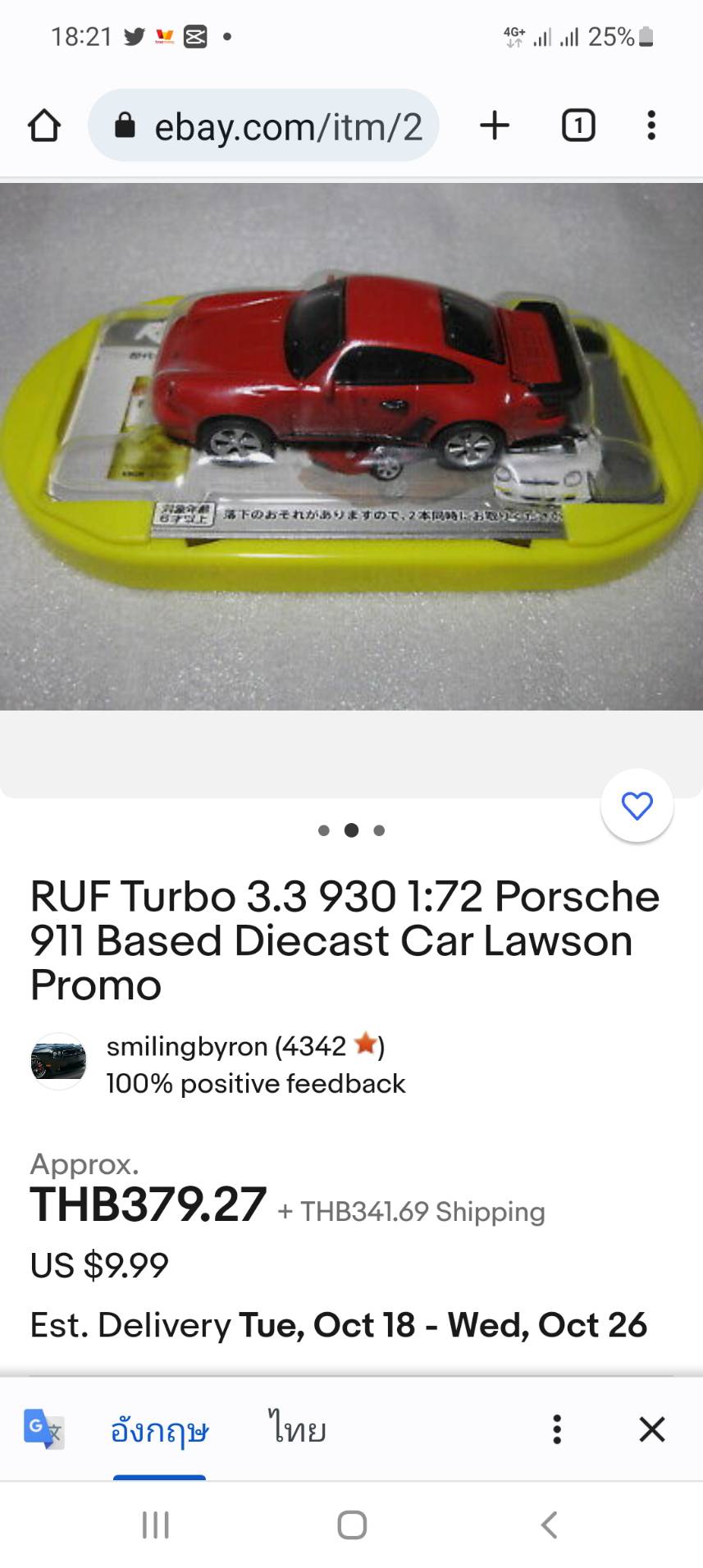Open the tab switcher

[x=577, y=126]
